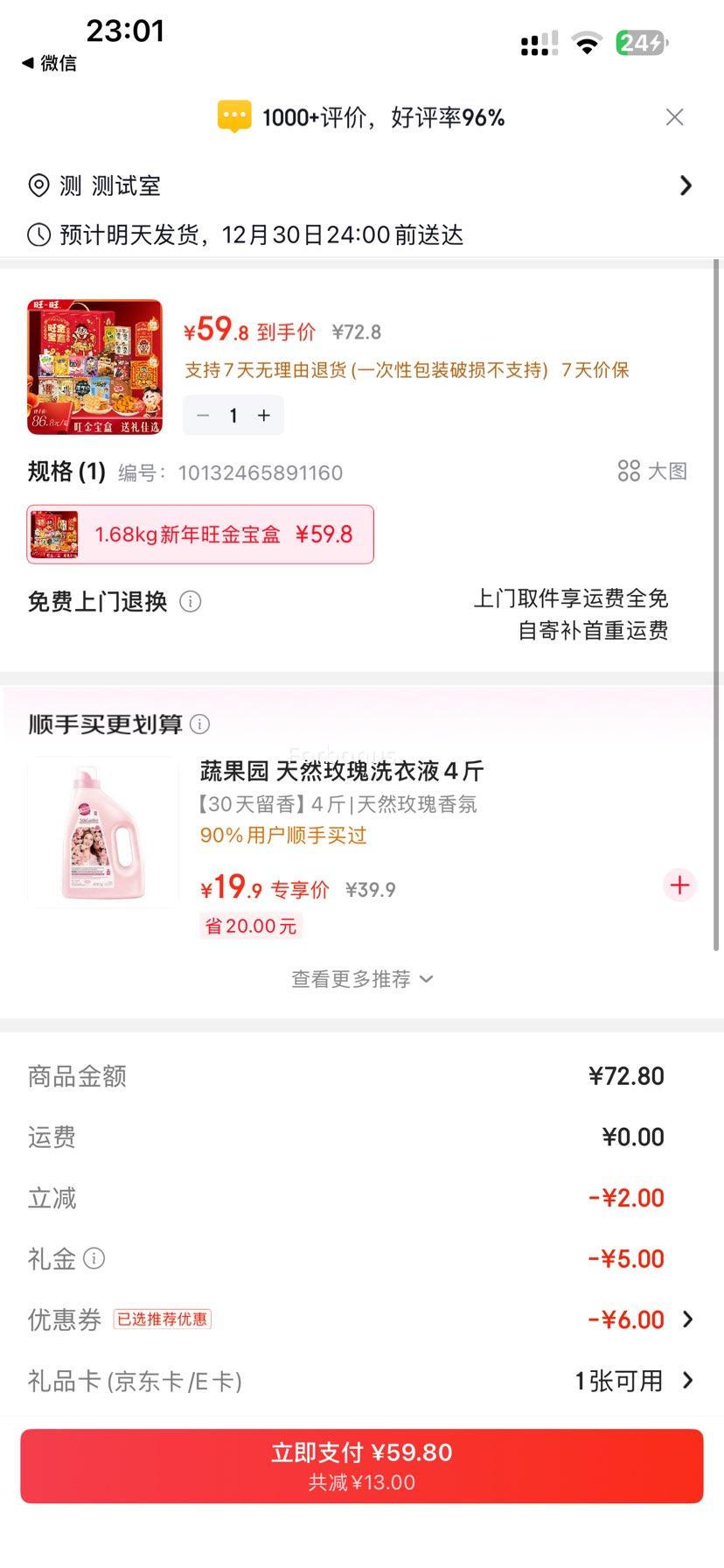Screen dimensions: 724x1568
Task: Click the 已选推荐优惠 coupon tag
Action: (162, 1319)
